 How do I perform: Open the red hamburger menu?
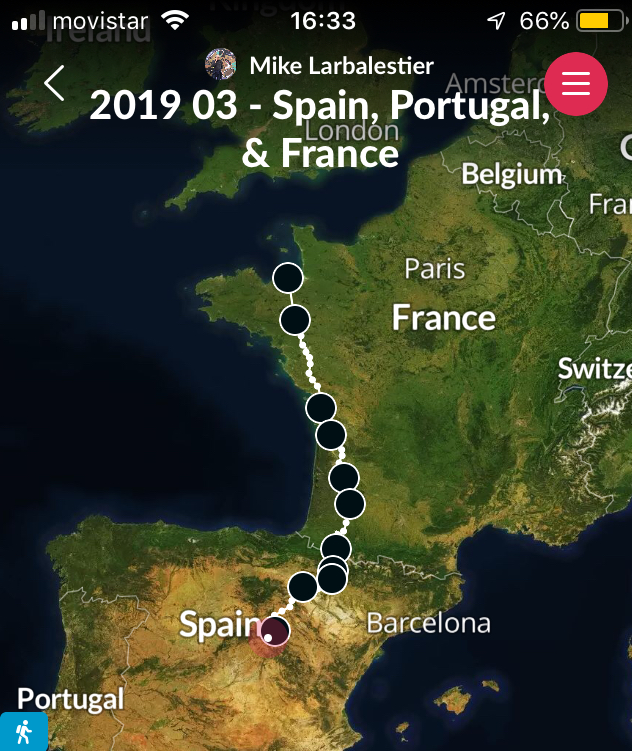[576, 84]
